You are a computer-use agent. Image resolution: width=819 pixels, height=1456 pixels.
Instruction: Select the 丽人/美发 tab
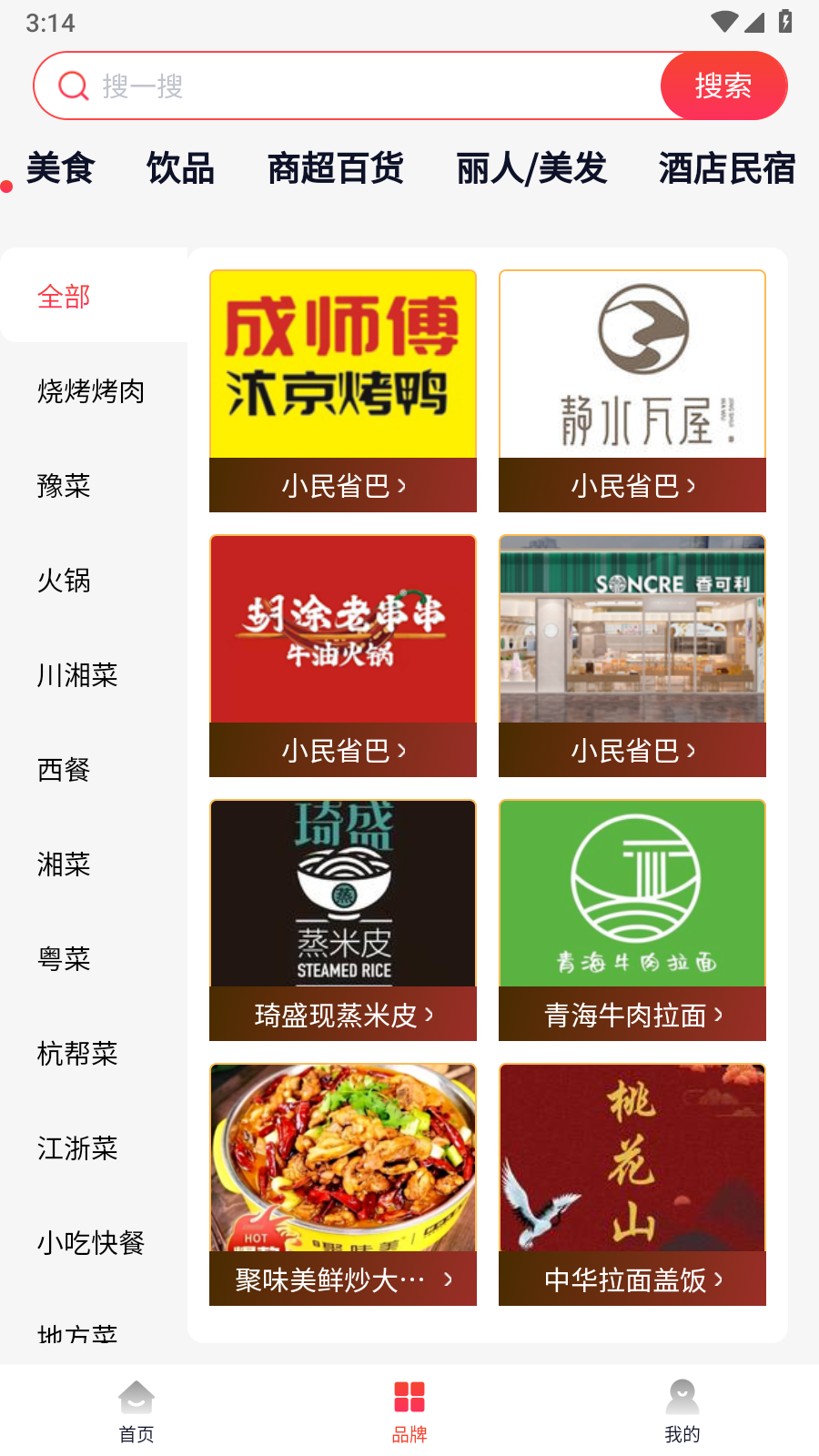tap(531, 168)
